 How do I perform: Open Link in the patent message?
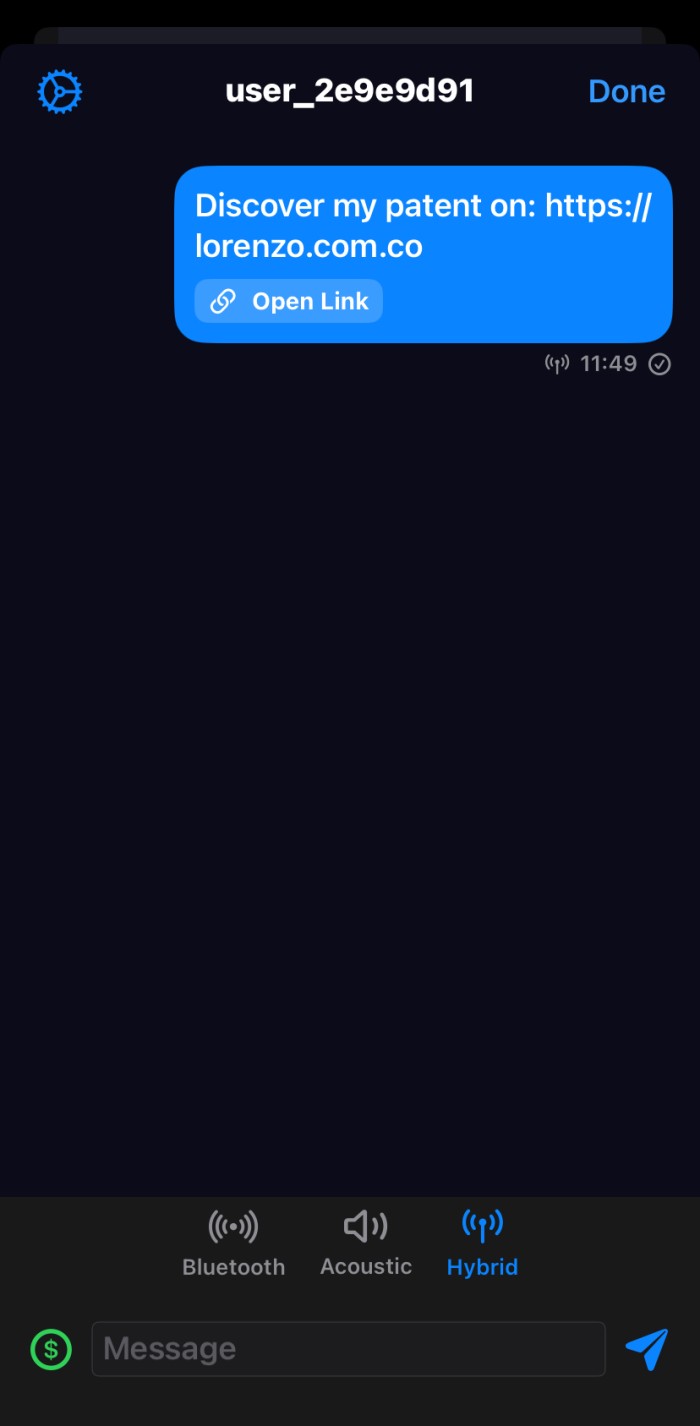(289, 301)
